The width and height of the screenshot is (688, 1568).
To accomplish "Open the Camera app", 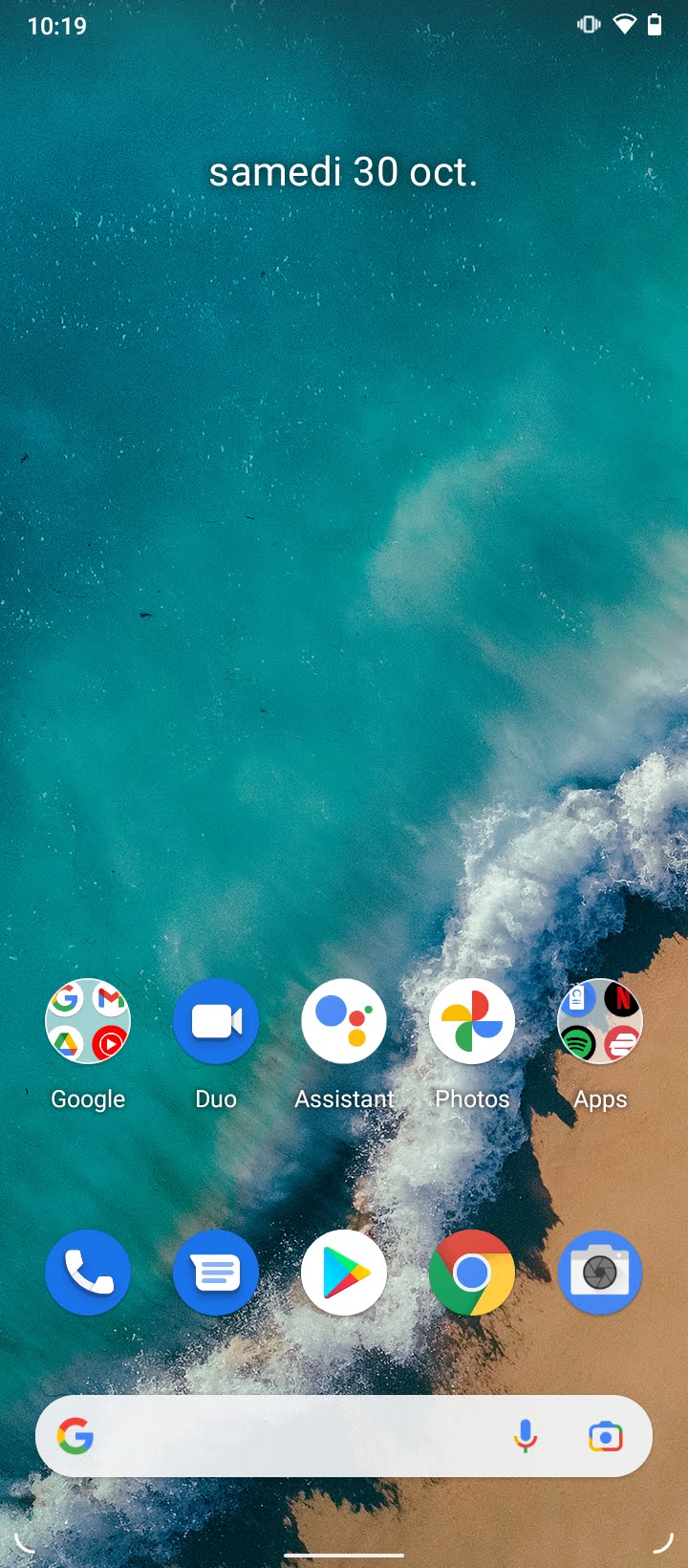I will click(x=600, y=1273).
